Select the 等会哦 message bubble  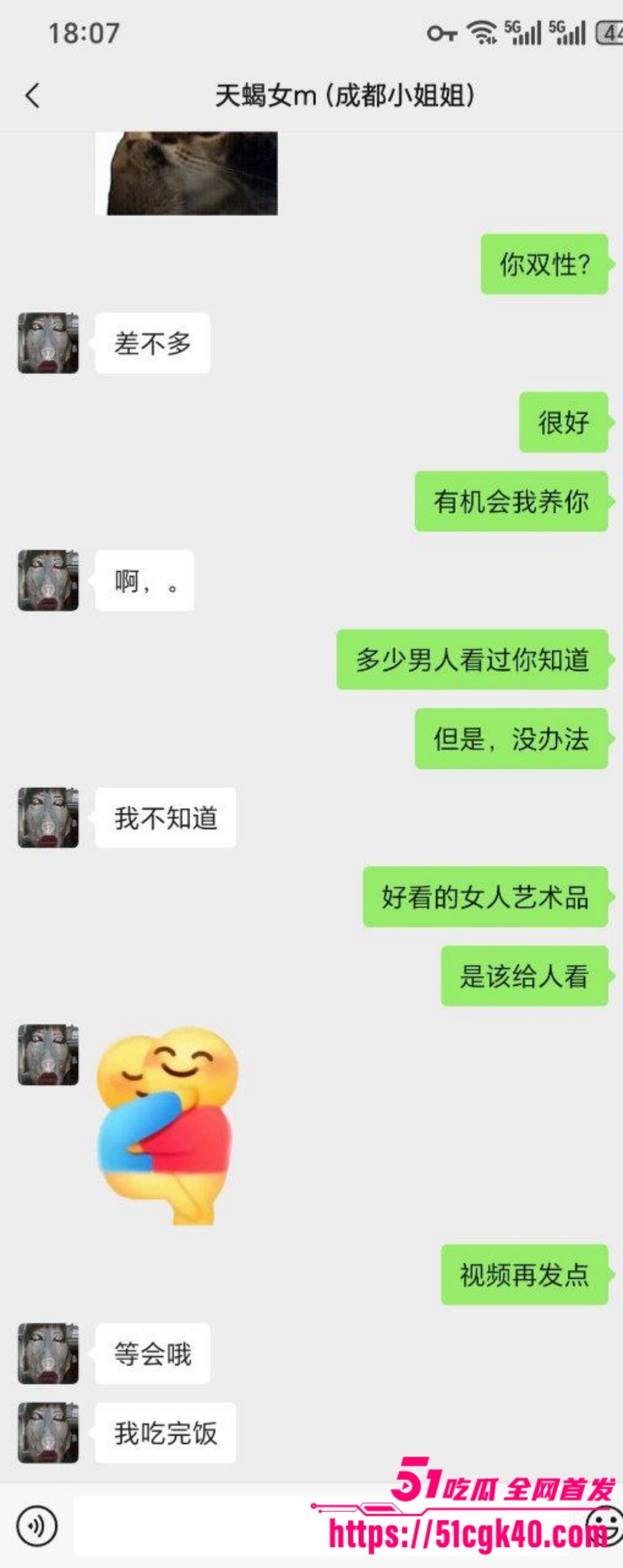pyautogui.click(x=153, y=1354)
